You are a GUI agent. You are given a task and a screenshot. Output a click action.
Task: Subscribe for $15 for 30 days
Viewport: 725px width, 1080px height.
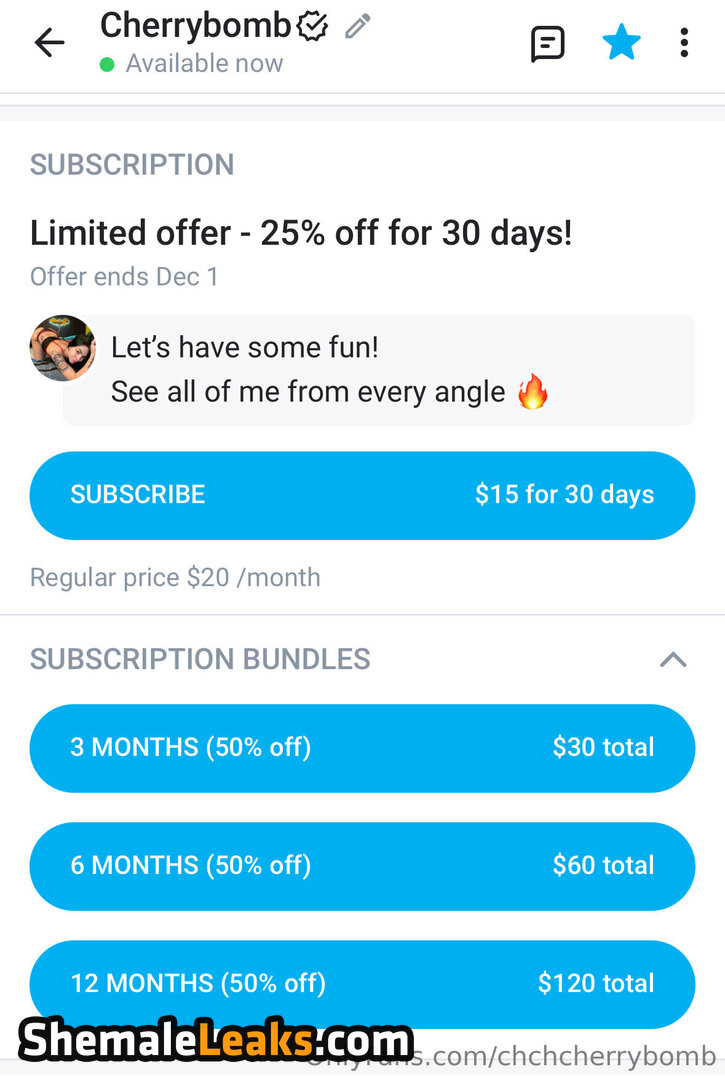362,495
